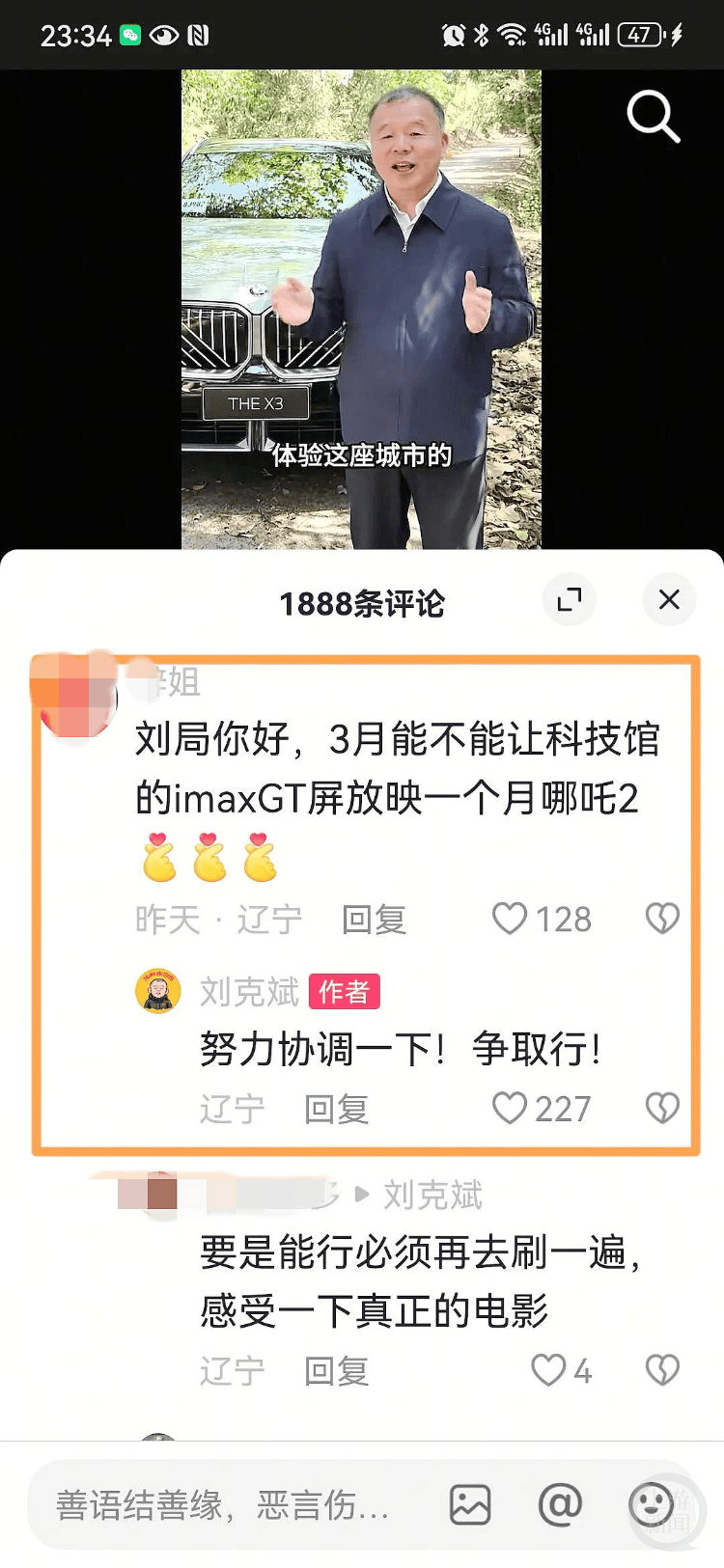Tap the 1888条评论 header
Screen dimensions: 724x1568
click(362, 602)
